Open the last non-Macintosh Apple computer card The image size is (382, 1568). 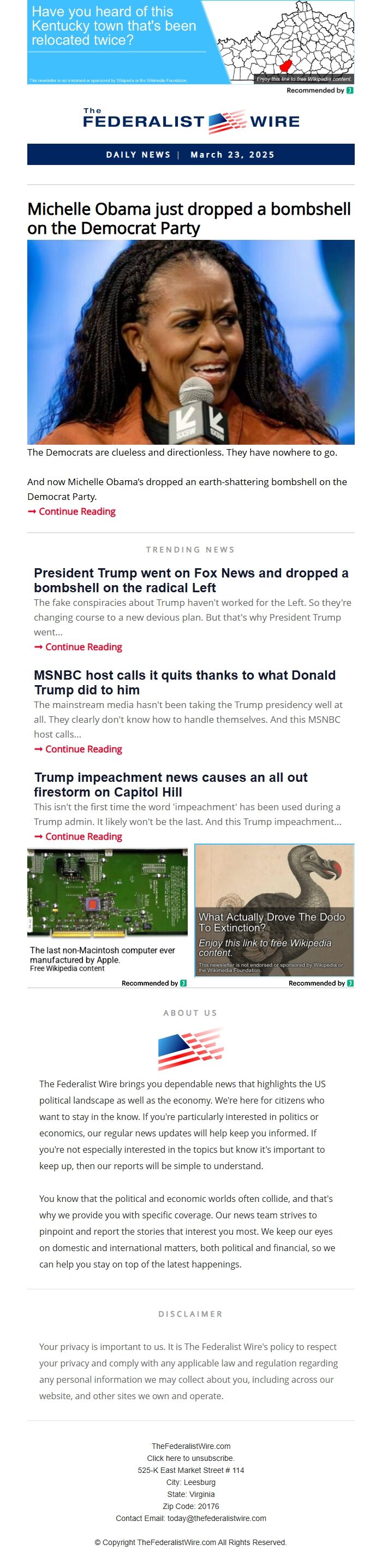107,911
